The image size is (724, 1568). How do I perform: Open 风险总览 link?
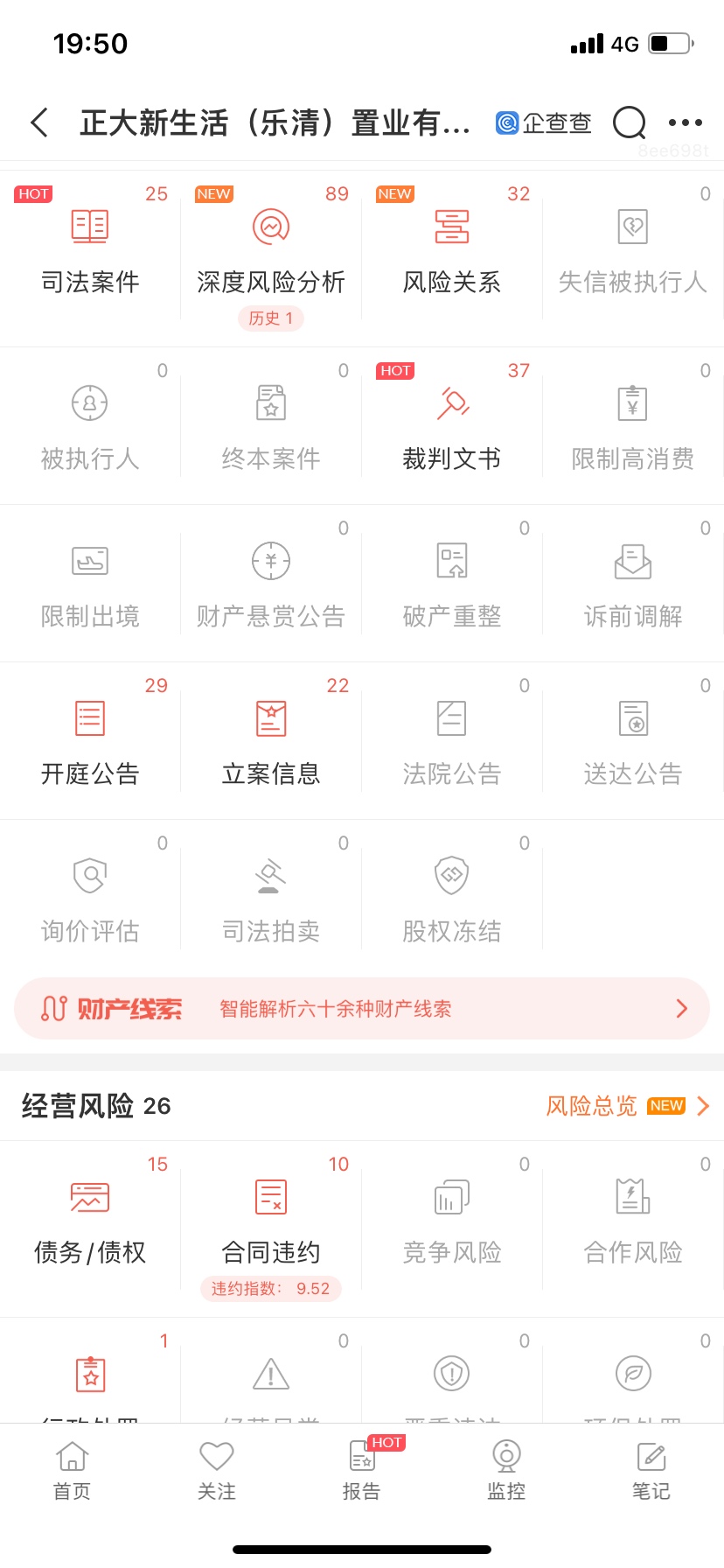pyautogui.click(x=626, y=1106)
